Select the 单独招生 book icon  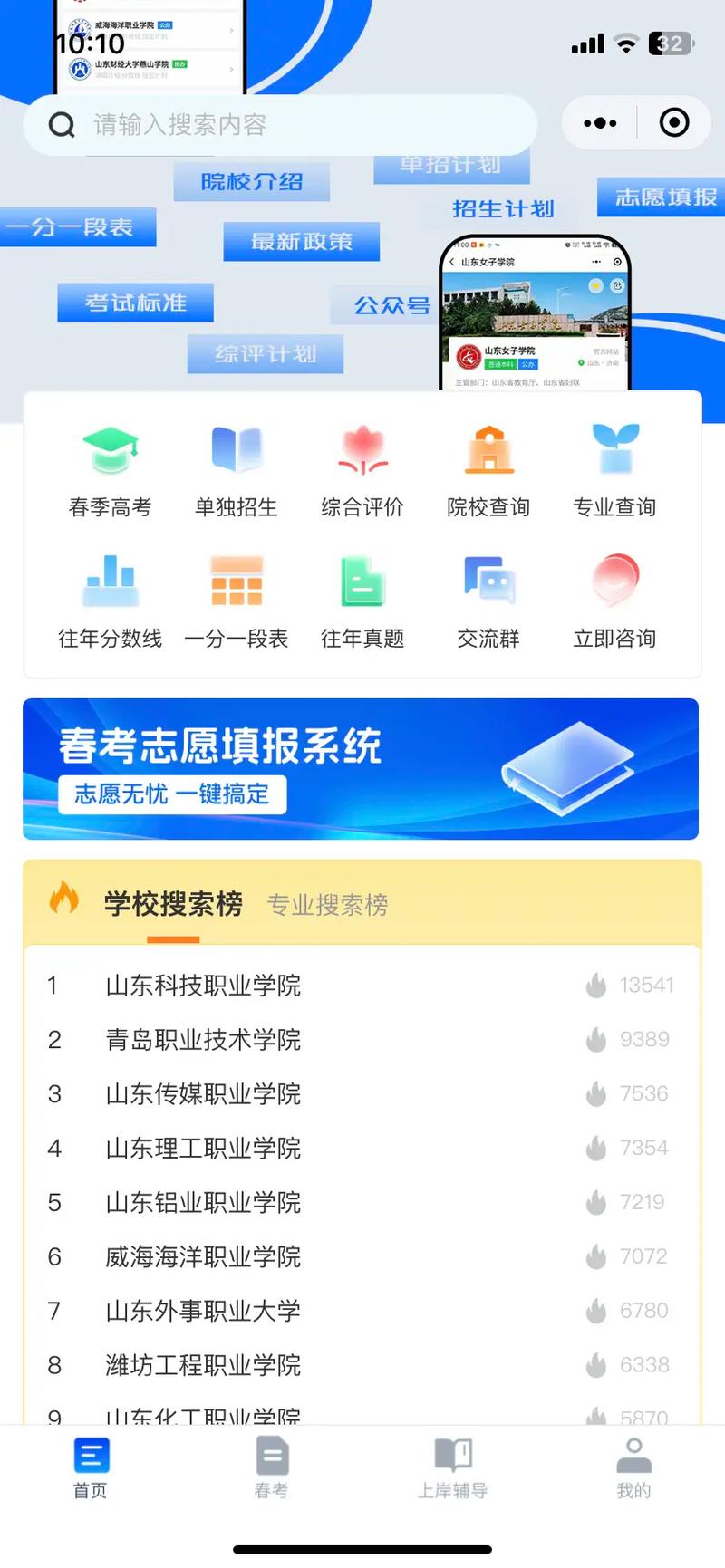[x=236, y=462]
